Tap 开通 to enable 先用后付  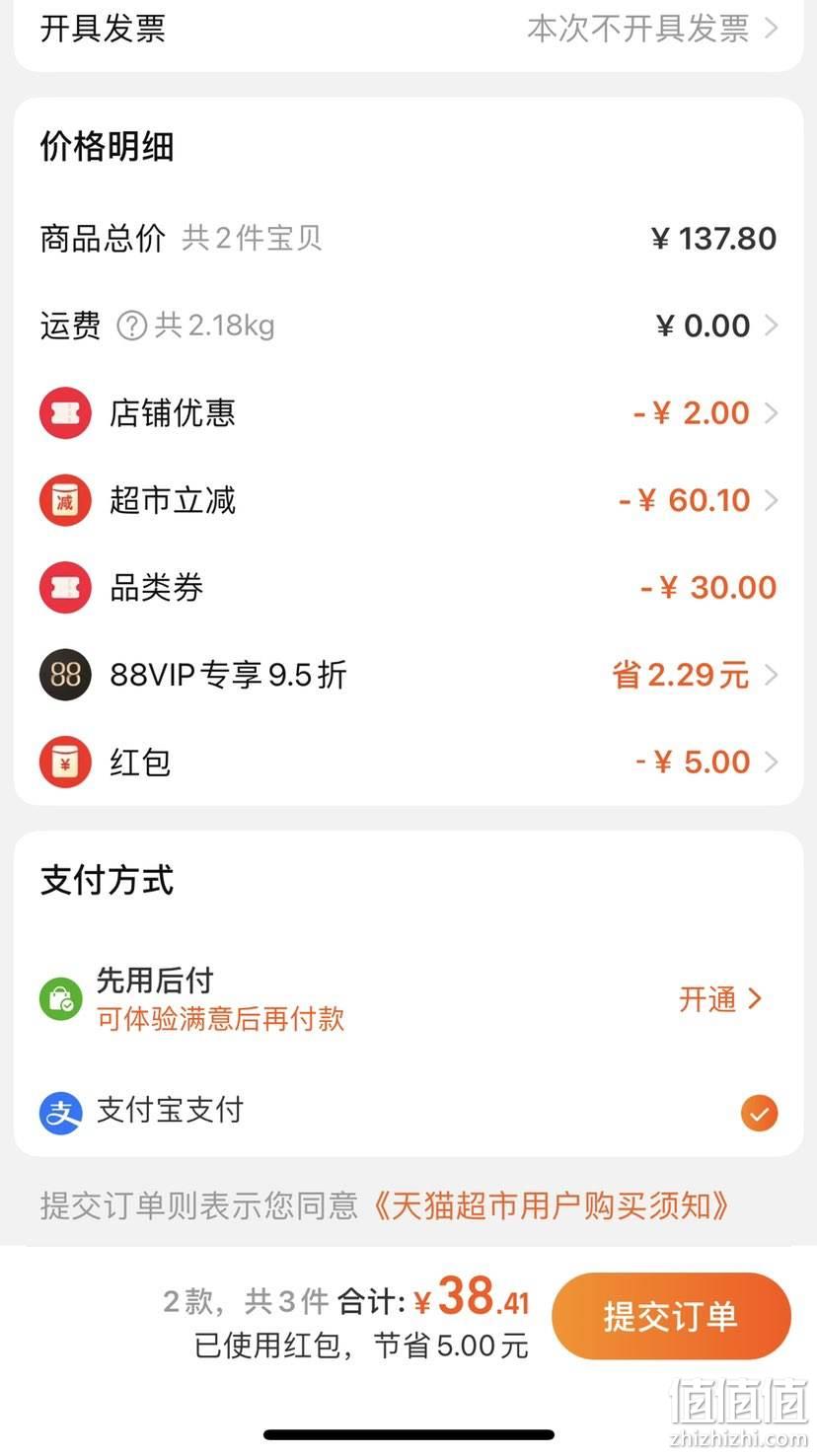[x=720, y=999]
